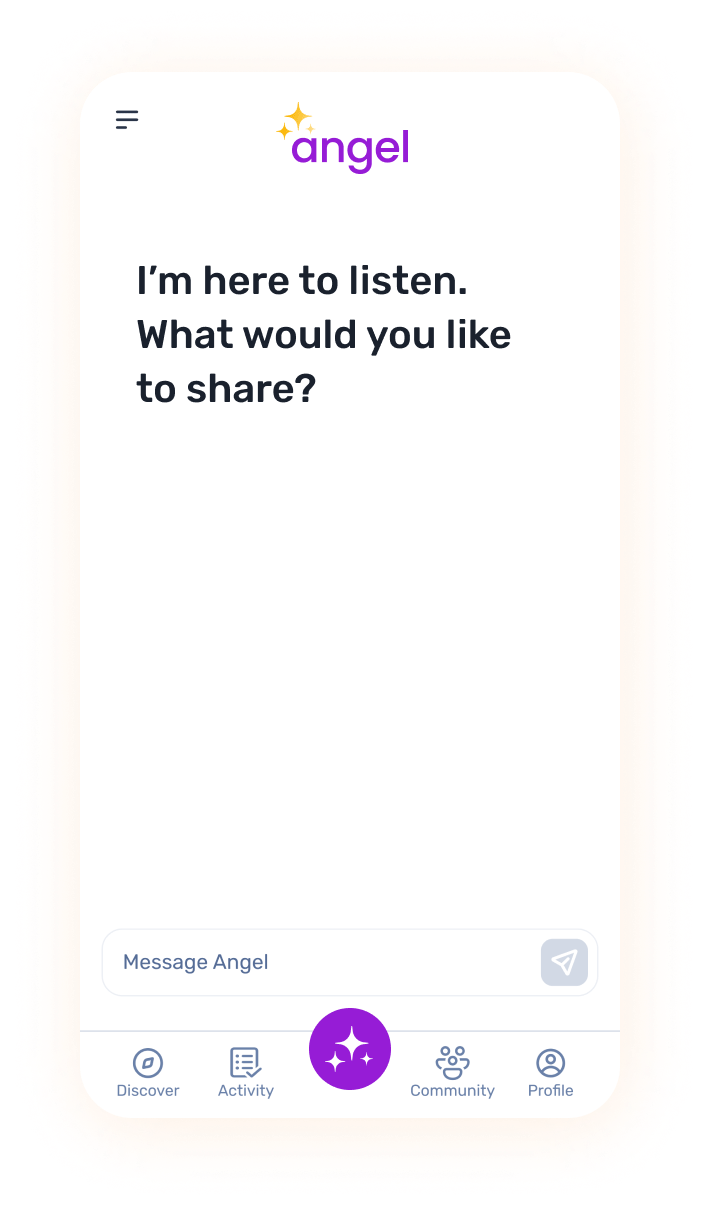Tap the Message Angel text field
Screen dimensions: 704x1206
321,962
